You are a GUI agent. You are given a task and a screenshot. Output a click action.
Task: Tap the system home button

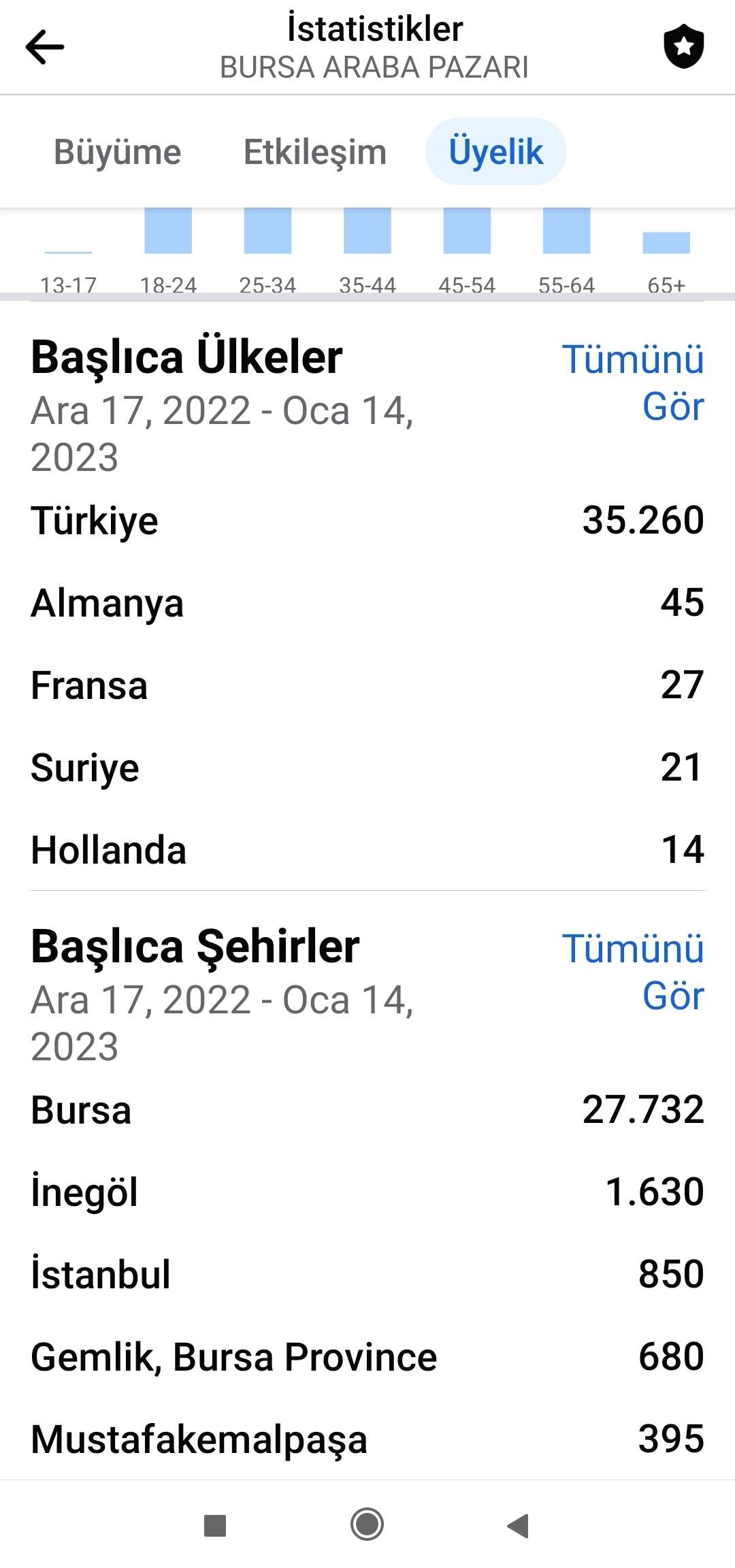(x=367, y=1524)
